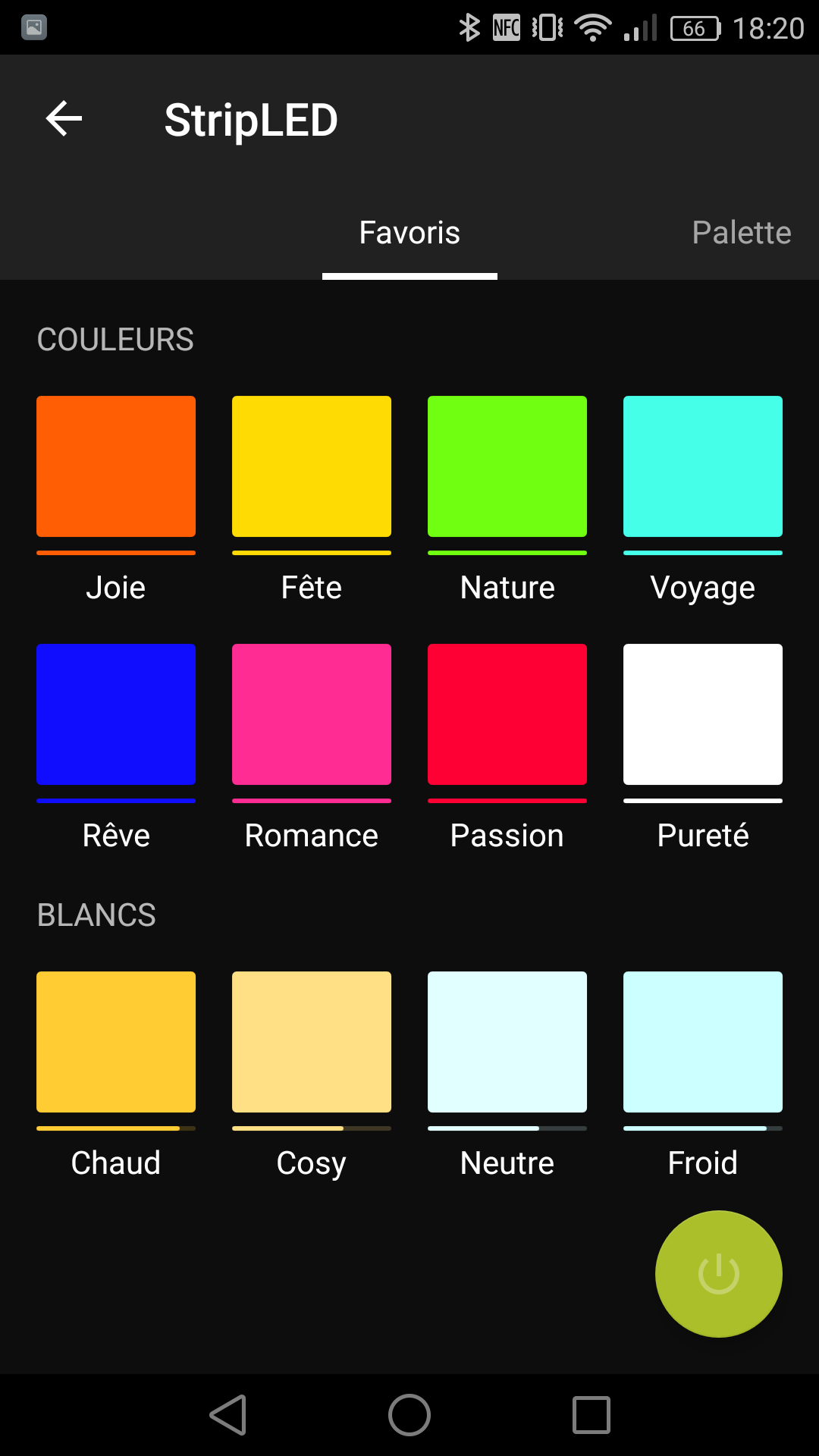Select the white Pureté color

tap(703, 714)
